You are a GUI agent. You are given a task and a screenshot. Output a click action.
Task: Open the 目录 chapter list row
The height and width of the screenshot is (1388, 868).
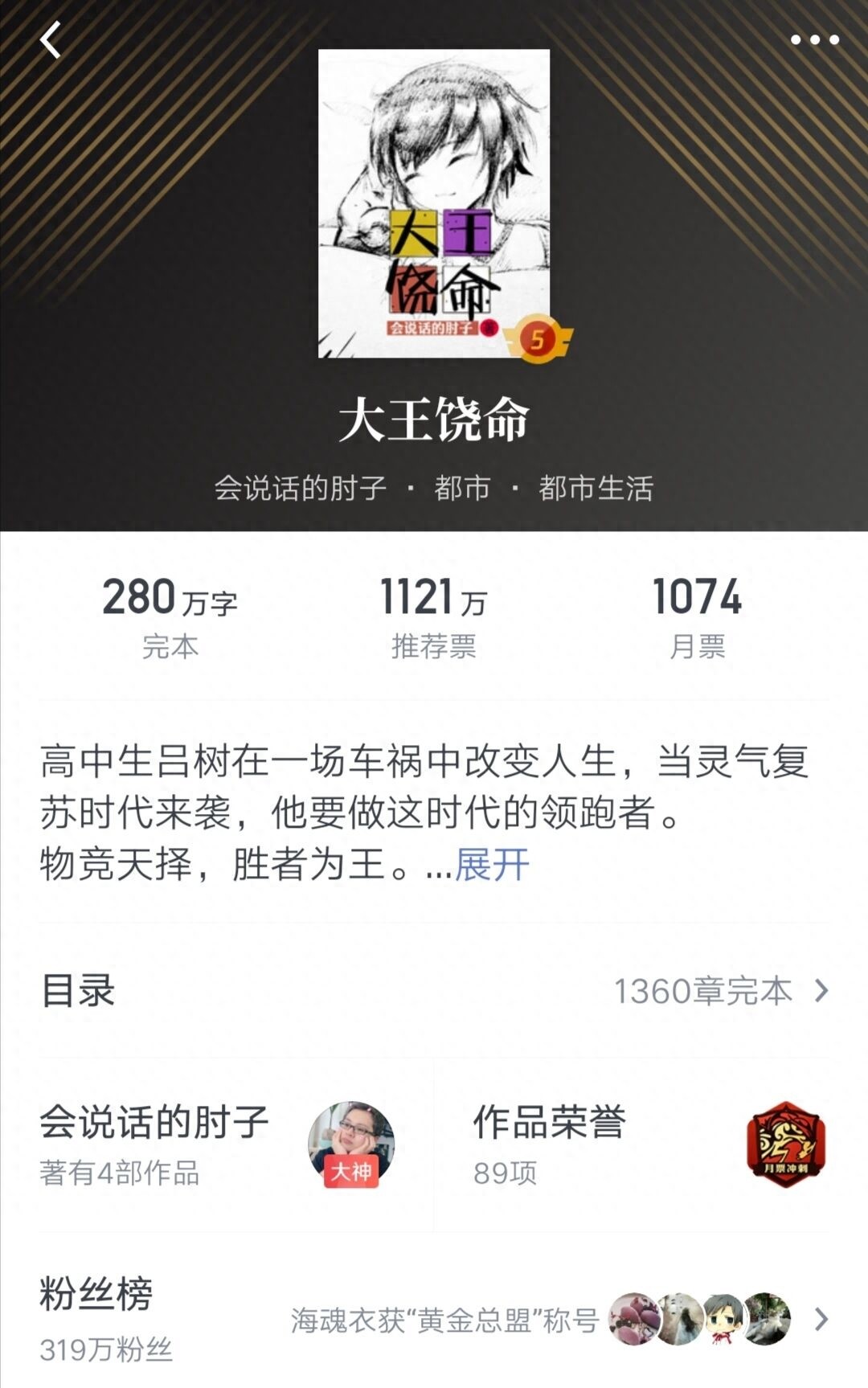pyautogui.click(x=434, y=991)
